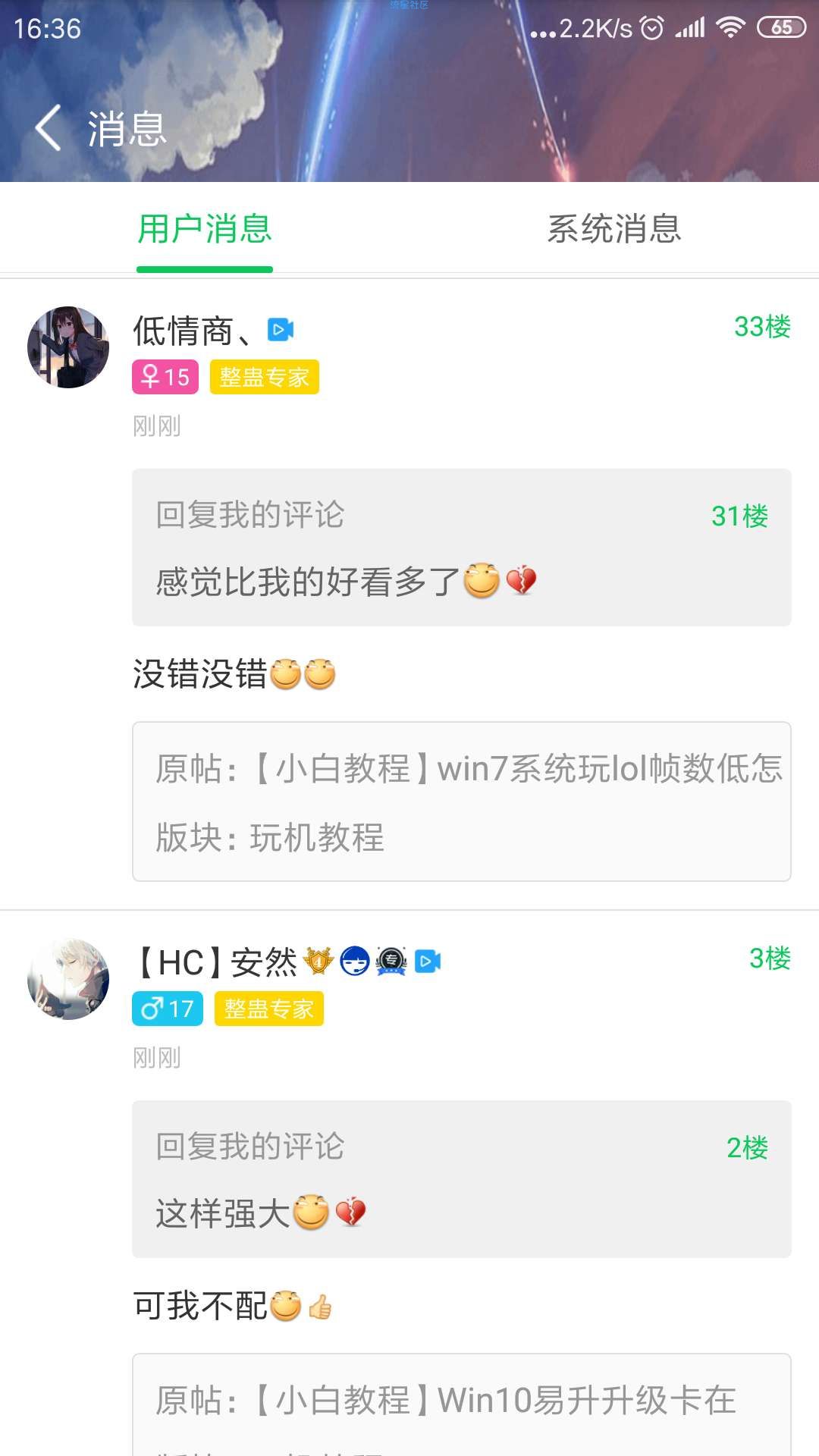Switch to the 用户消息 tab

[205, 229]
